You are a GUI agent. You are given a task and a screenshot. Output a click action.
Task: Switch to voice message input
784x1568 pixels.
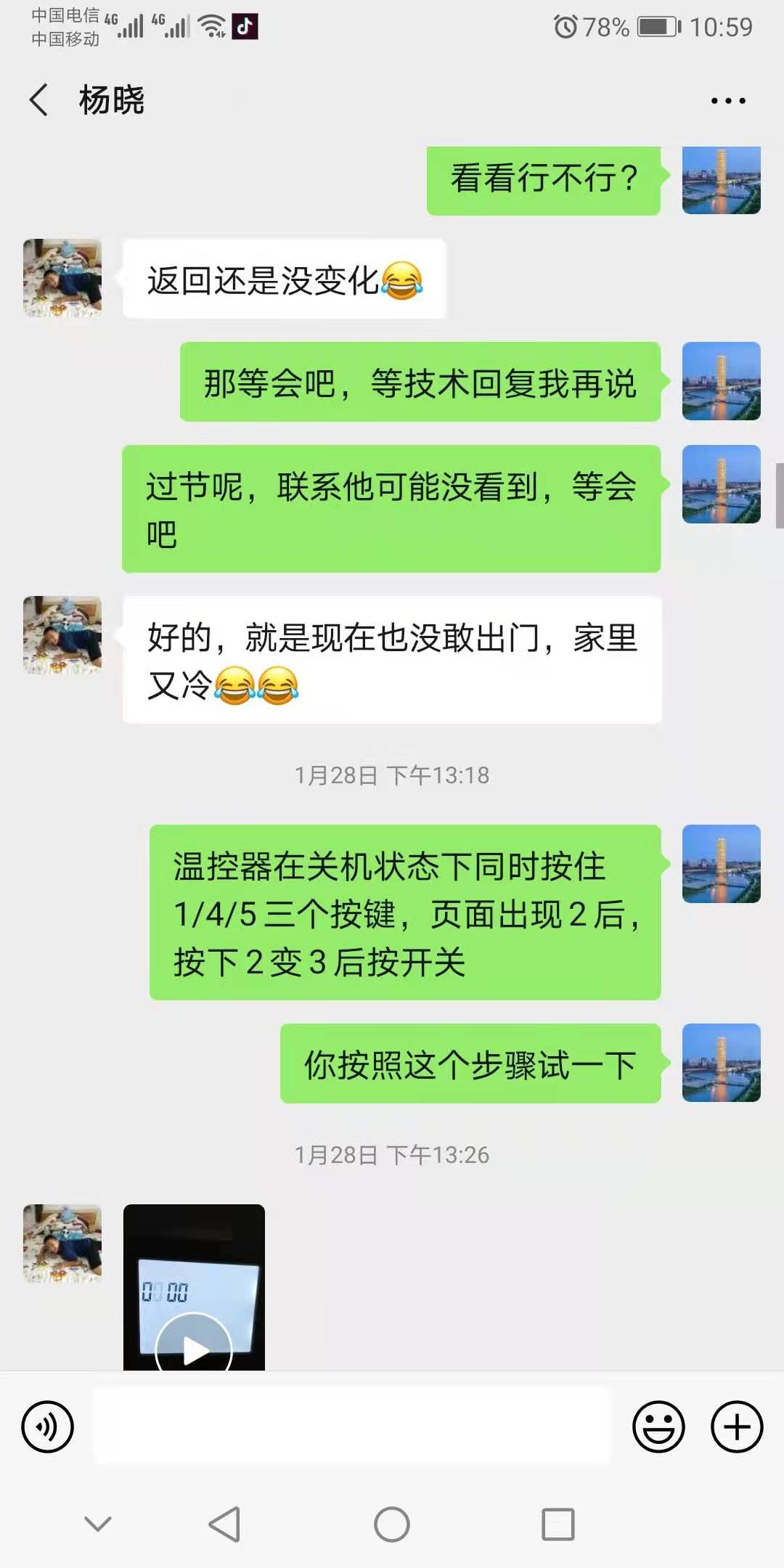[48, 1426]
